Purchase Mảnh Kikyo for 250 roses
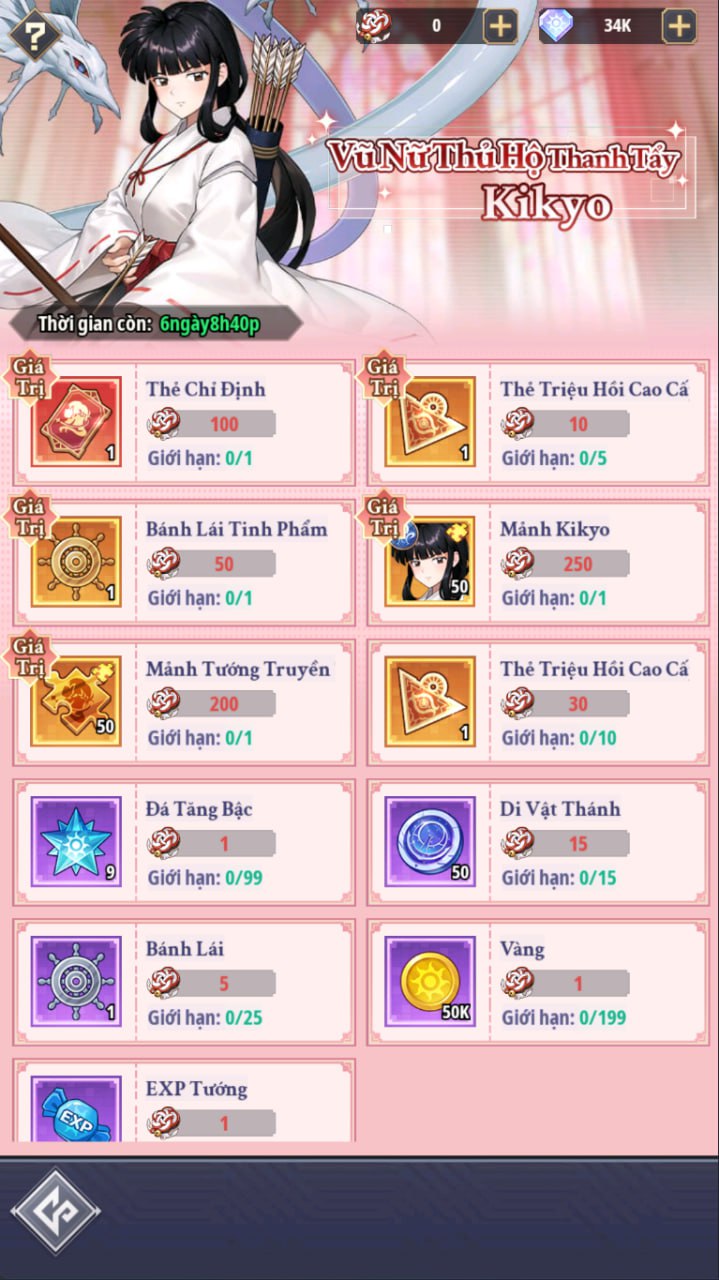The width and height of the screenshot is (719, 1280). point(566,564)
